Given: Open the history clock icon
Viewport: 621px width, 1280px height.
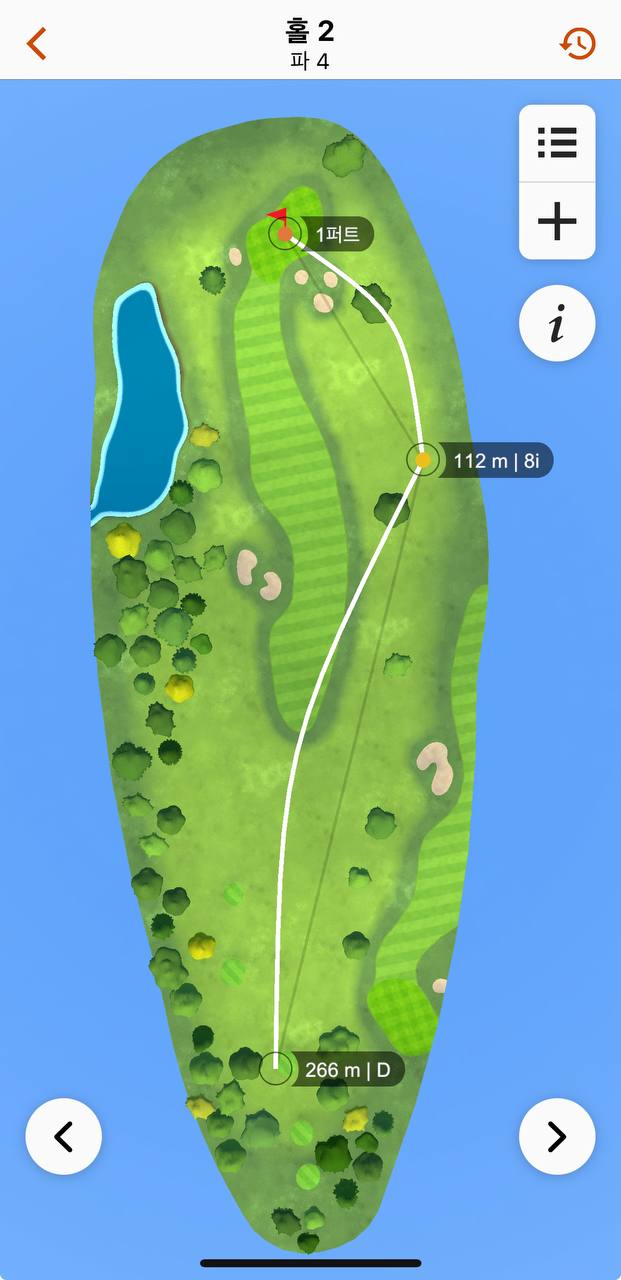Looking at the screenshot, I should tap(578, 43).
